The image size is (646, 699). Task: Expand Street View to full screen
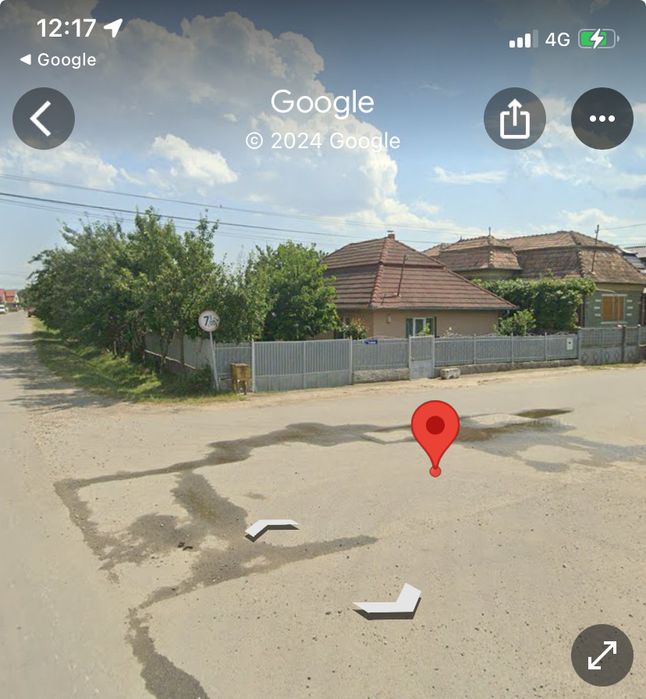point(601,655)
